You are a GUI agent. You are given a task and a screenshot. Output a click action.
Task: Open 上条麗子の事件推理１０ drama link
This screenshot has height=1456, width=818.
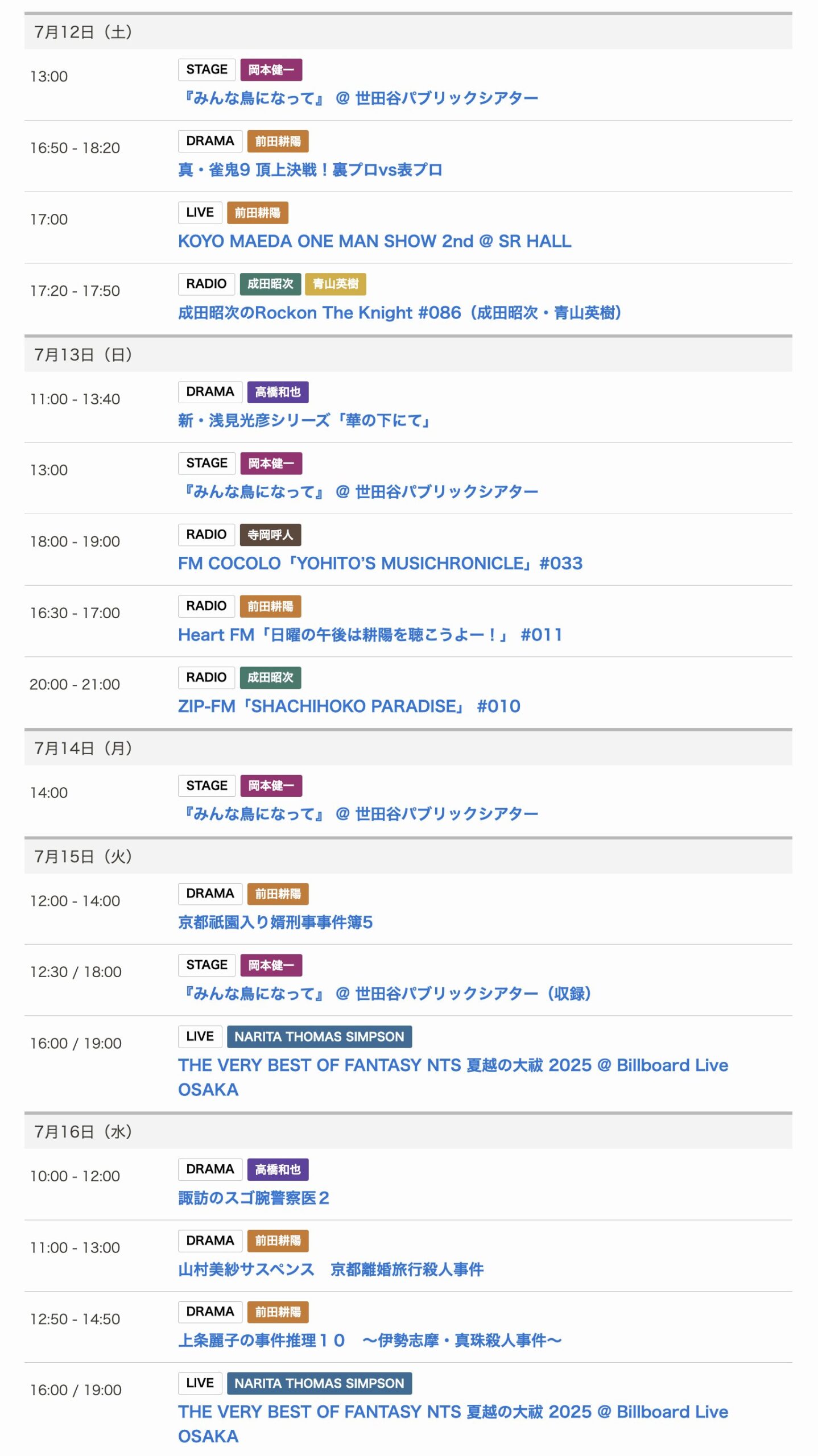click(x=370, y=1340)
